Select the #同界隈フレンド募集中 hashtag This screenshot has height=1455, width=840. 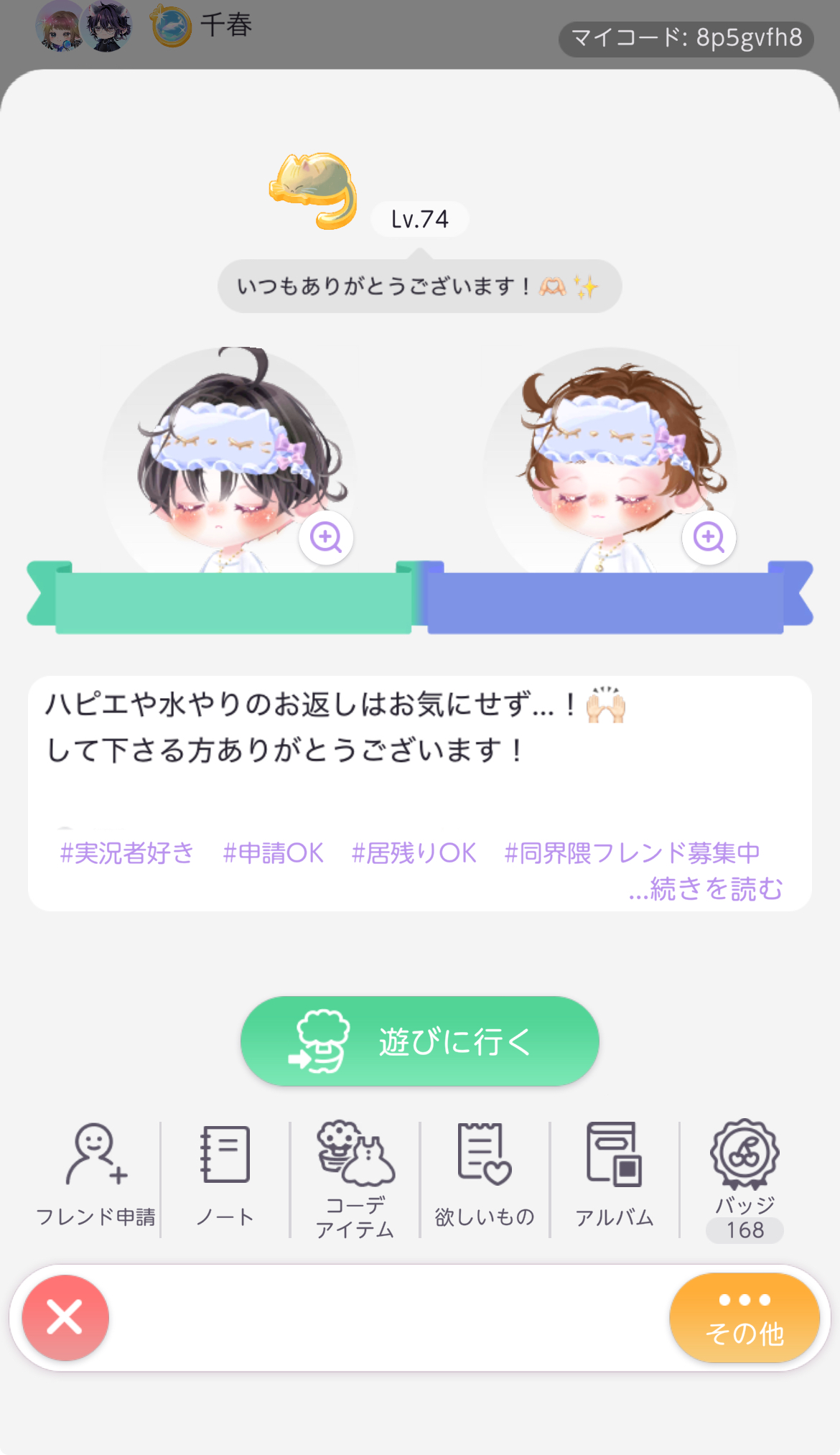[x=632, y=852]
